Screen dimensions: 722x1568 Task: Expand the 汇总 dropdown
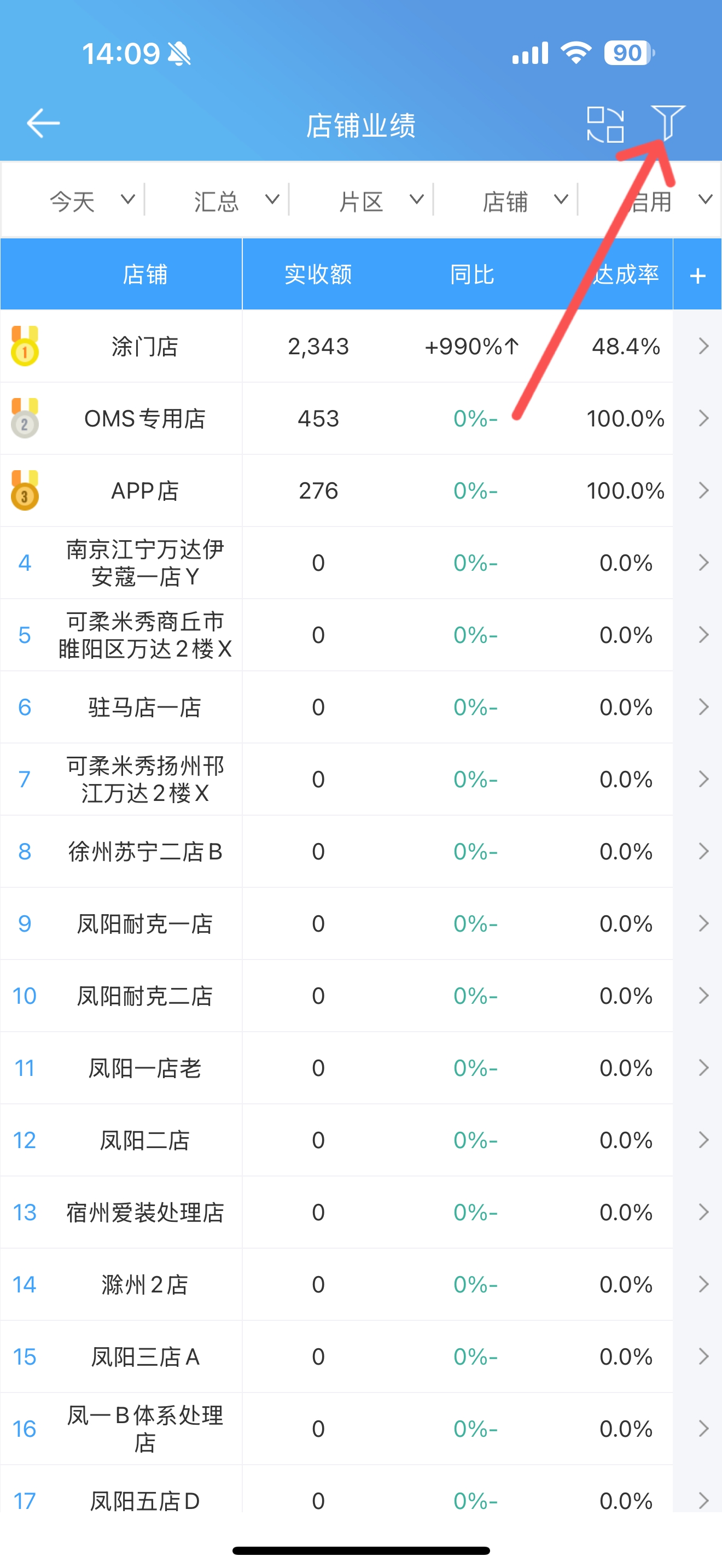pyautogui.click(x=236, y=201)
